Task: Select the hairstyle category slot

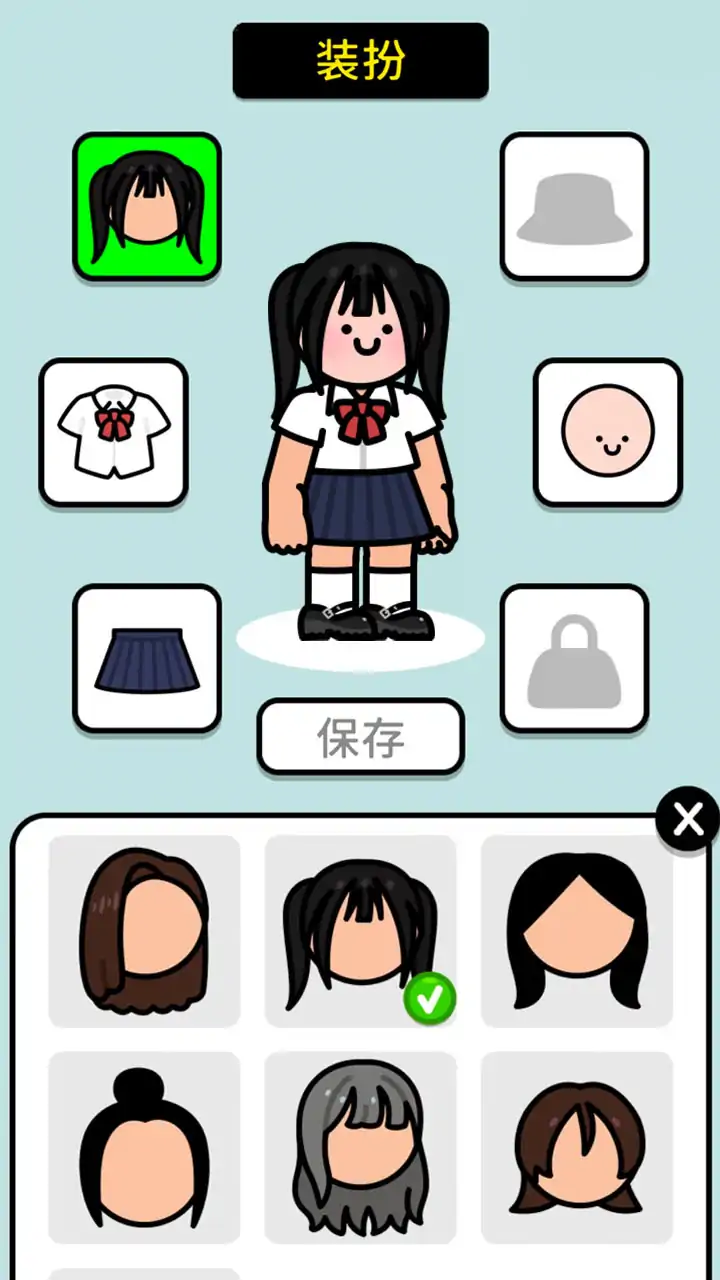Action: (x=146, y=206)
